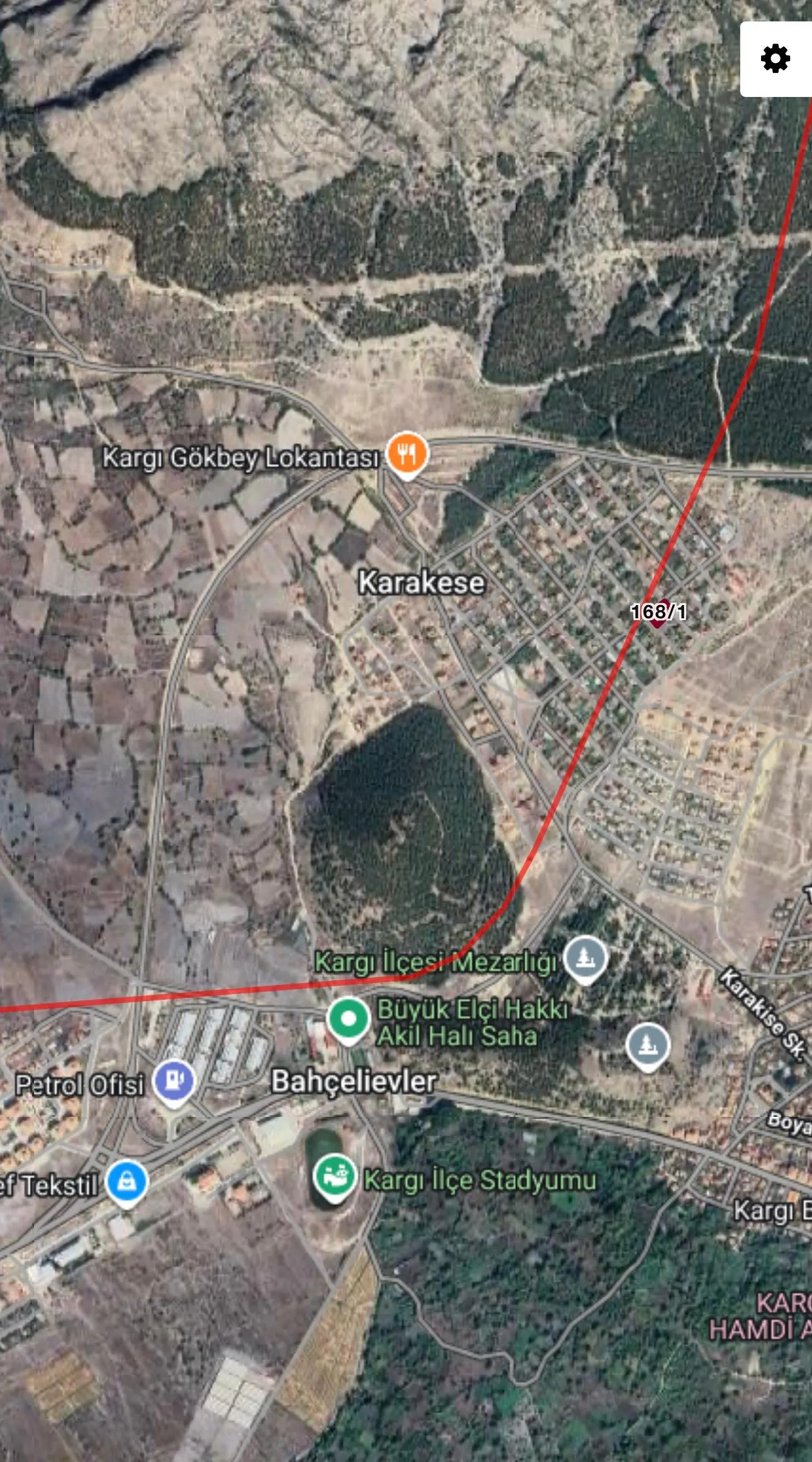Open the settings gear button

point(775,59)
